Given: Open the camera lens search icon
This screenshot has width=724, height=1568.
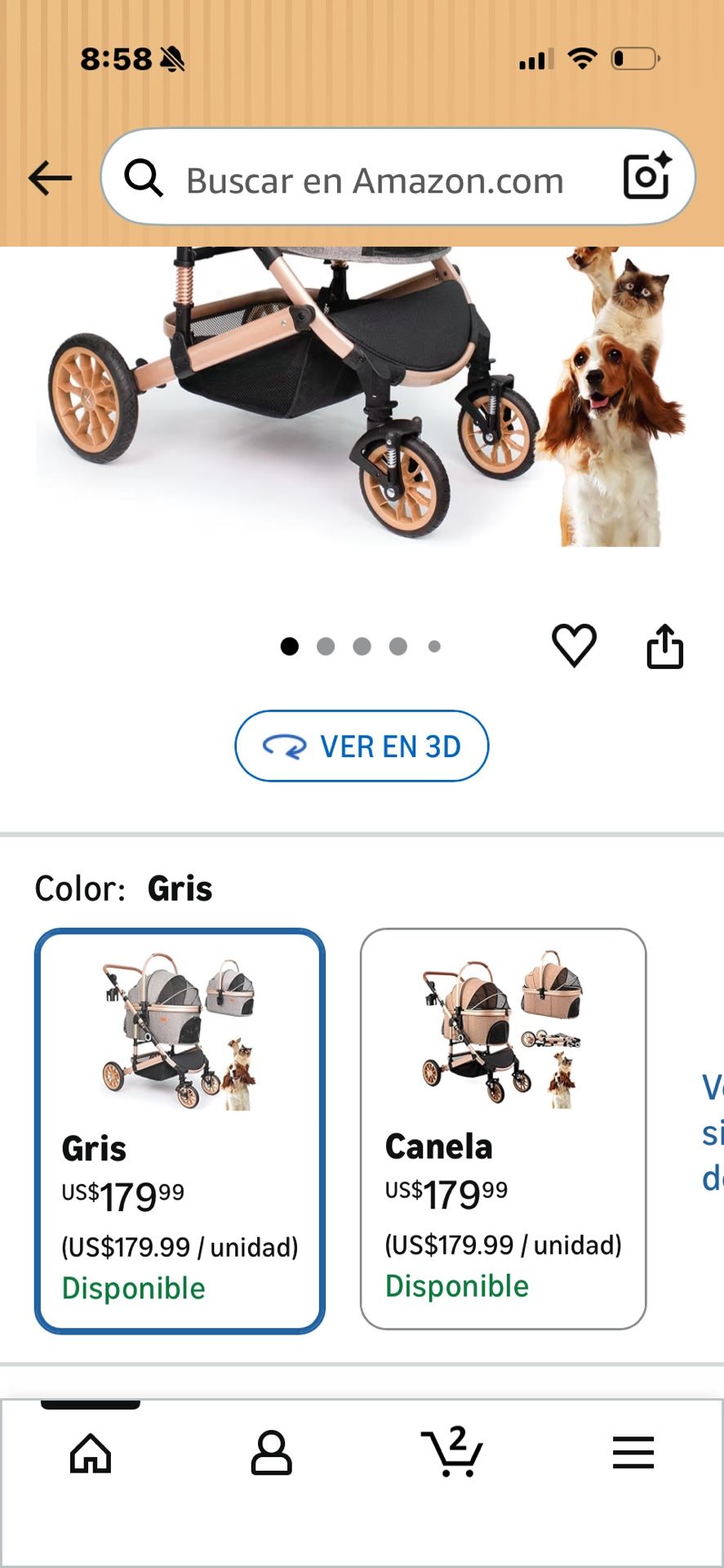Looking at the screenshot, I should pos(646,176).
